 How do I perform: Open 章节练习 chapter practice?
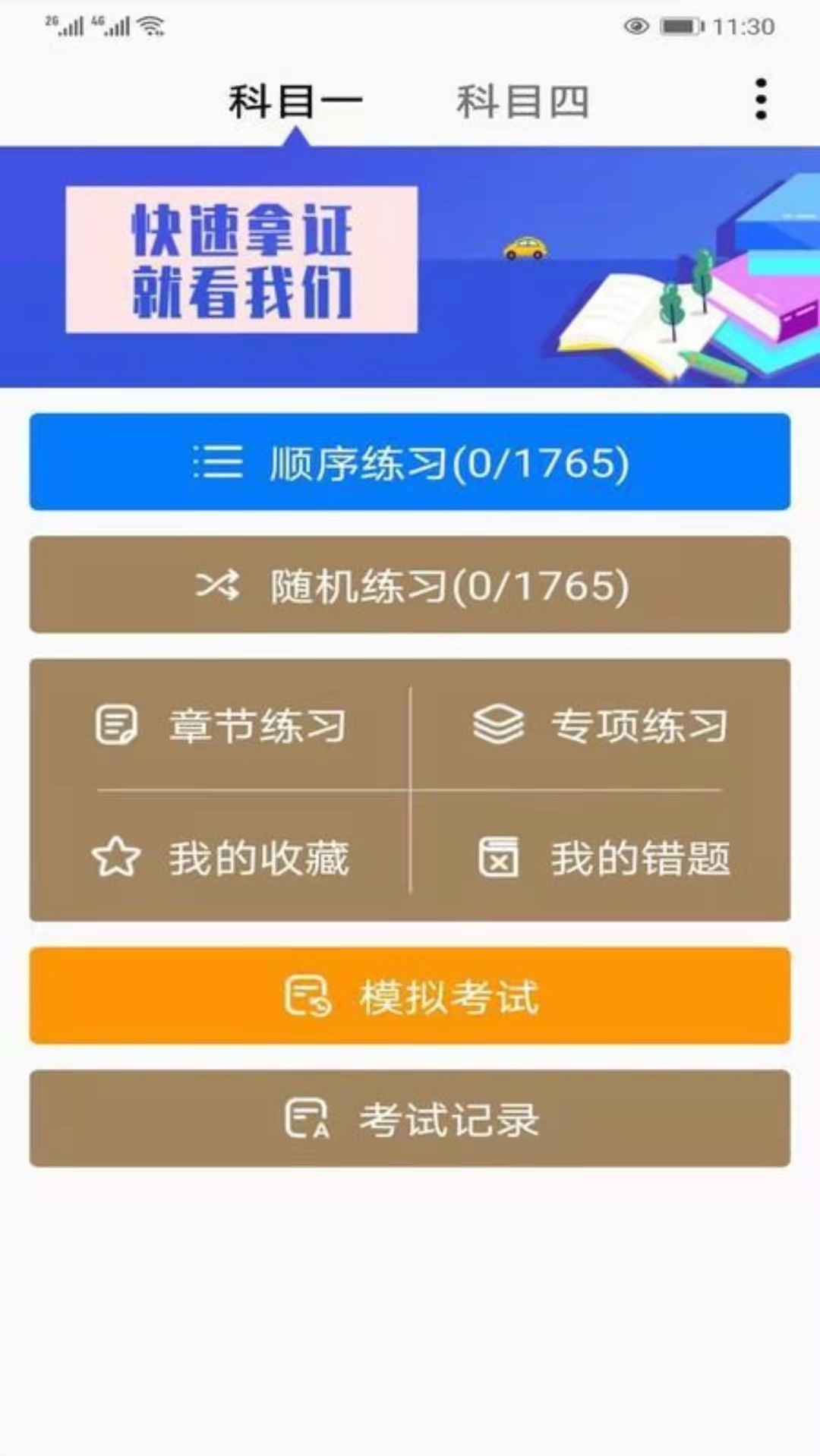(220, 725)
